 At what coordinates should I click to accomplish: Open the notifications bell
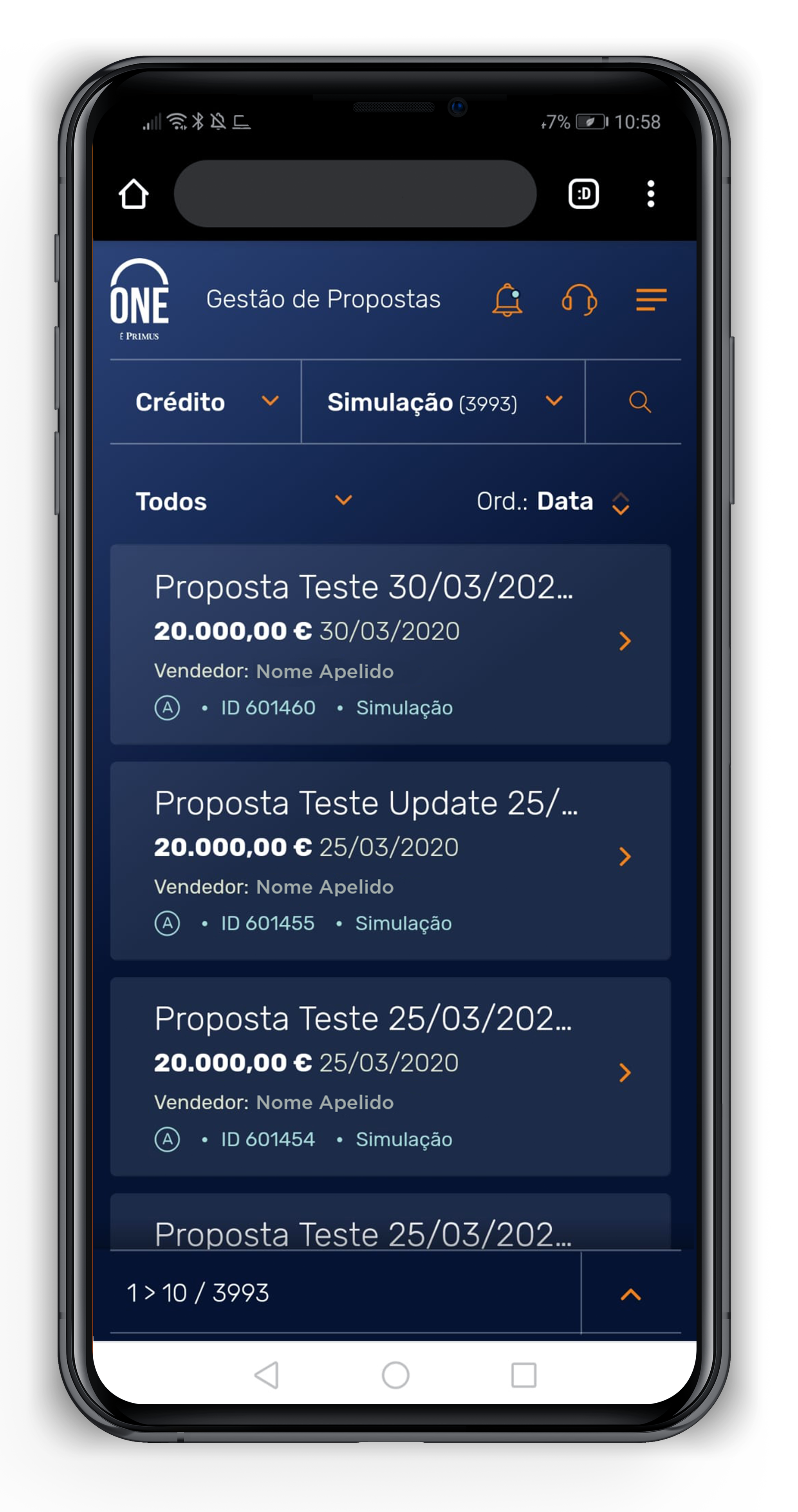coord(507,300)
